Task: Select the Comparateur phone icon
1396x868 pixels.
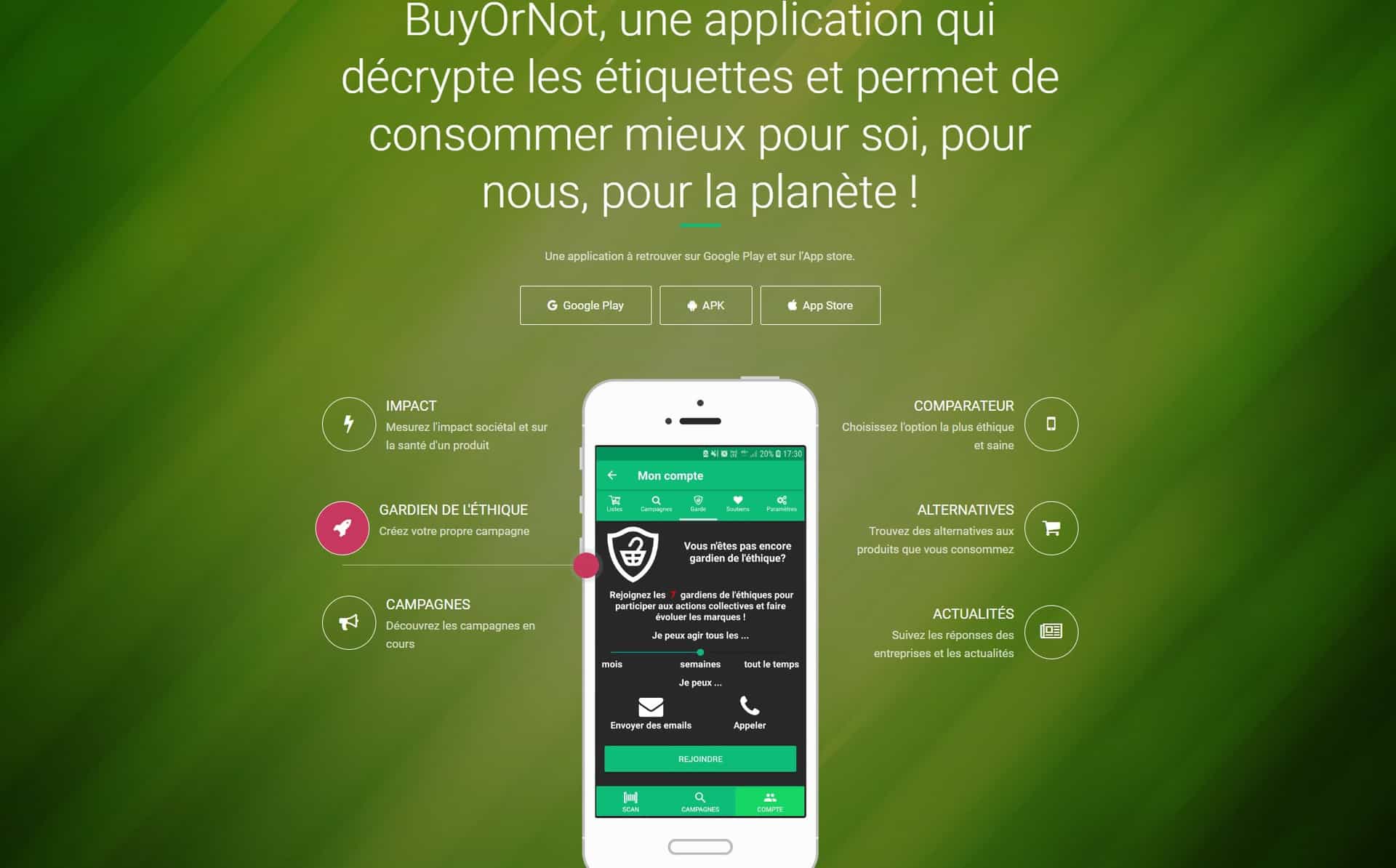Action: [x=1051, y=424]
